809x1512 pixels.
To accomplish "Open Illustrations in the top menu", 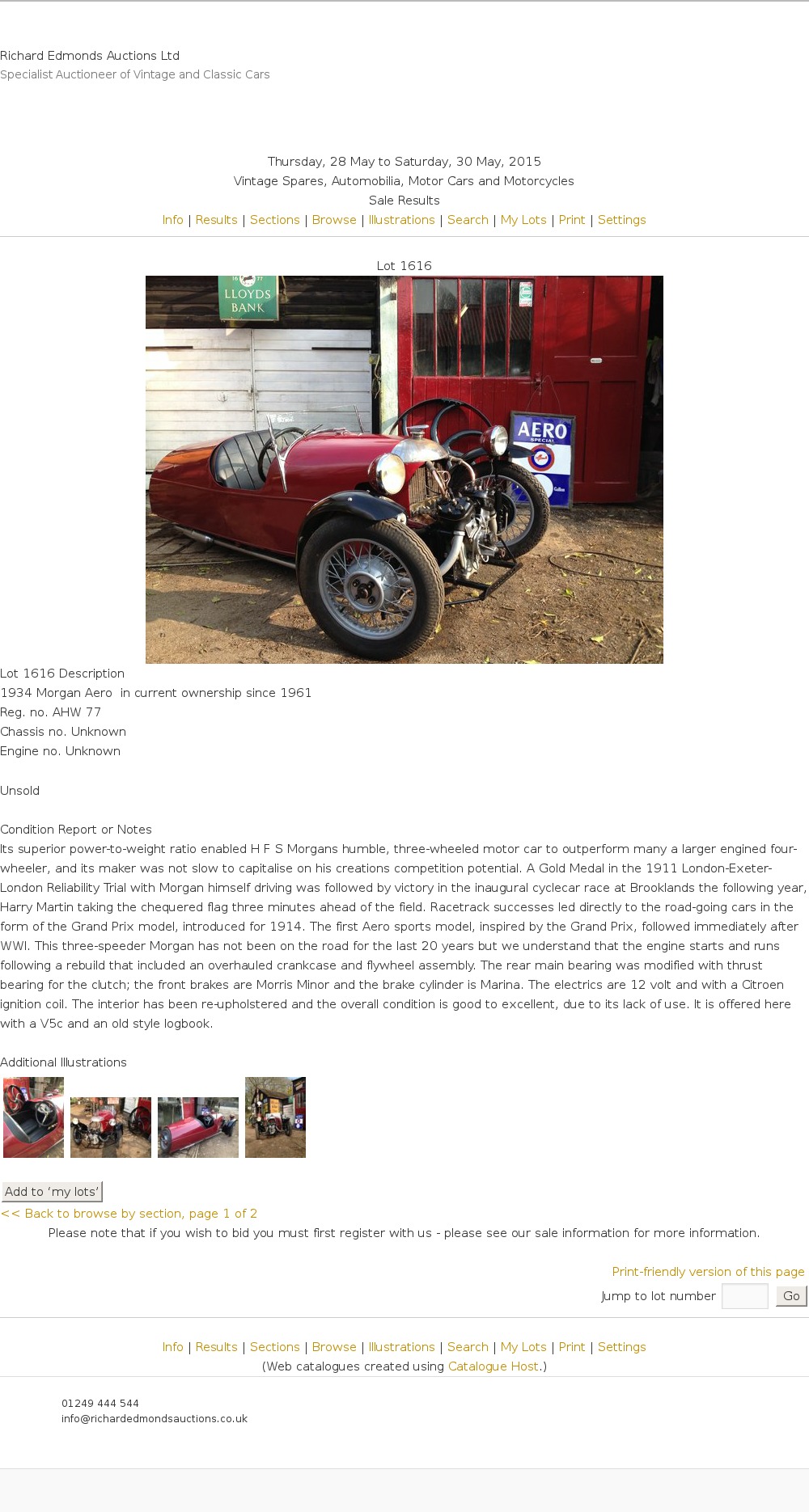I will click(x=401, y=220).
